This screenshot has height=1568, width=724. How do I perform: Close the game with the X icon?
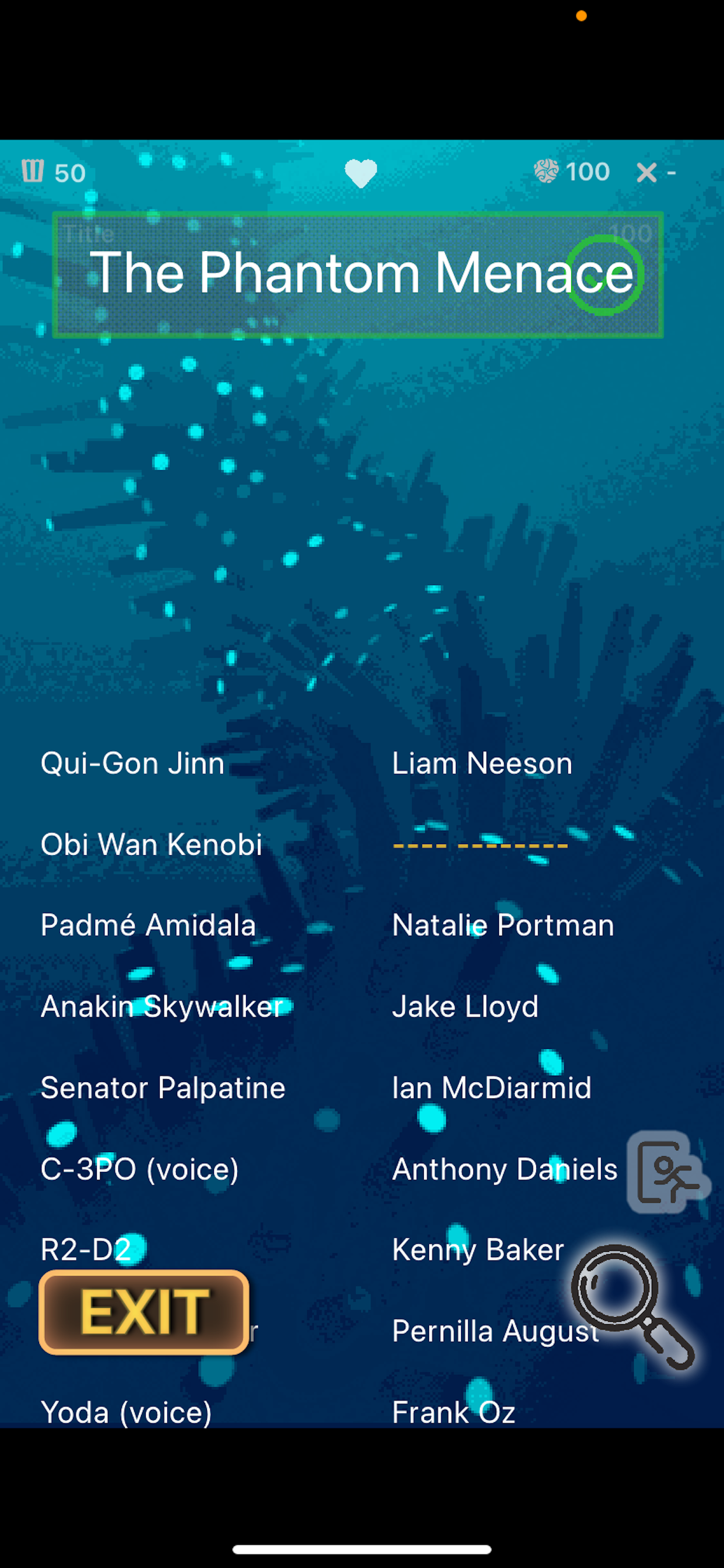click(646, 173)
